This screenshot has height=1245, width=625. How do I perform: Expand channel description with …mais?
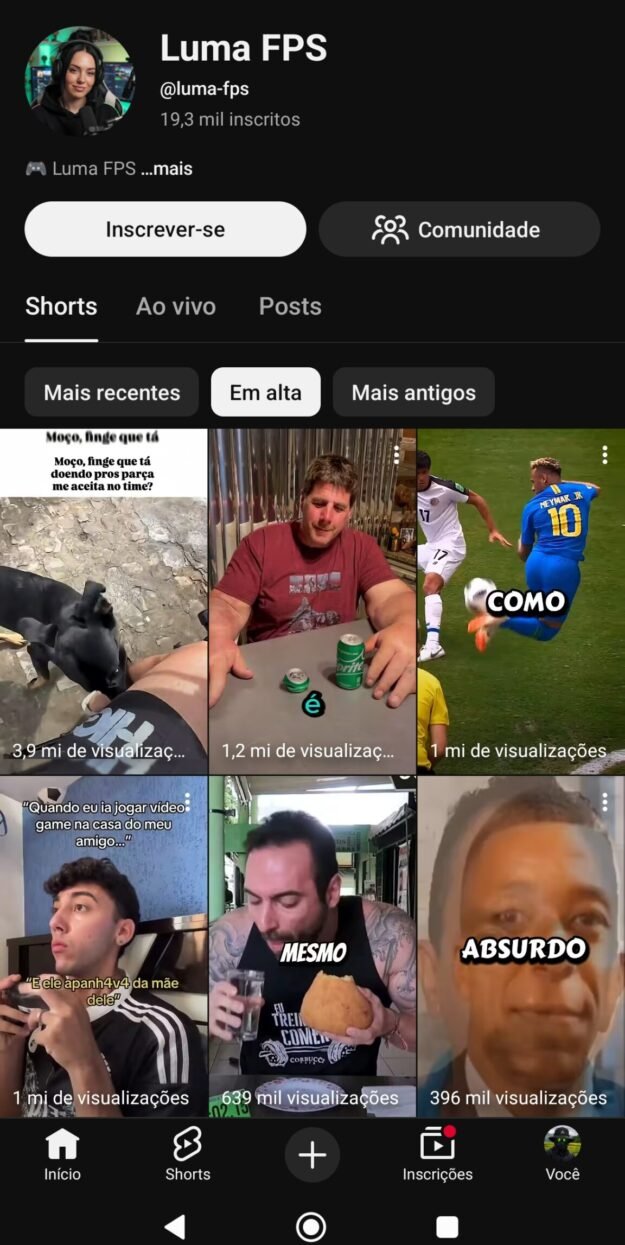tap(166, 169)
